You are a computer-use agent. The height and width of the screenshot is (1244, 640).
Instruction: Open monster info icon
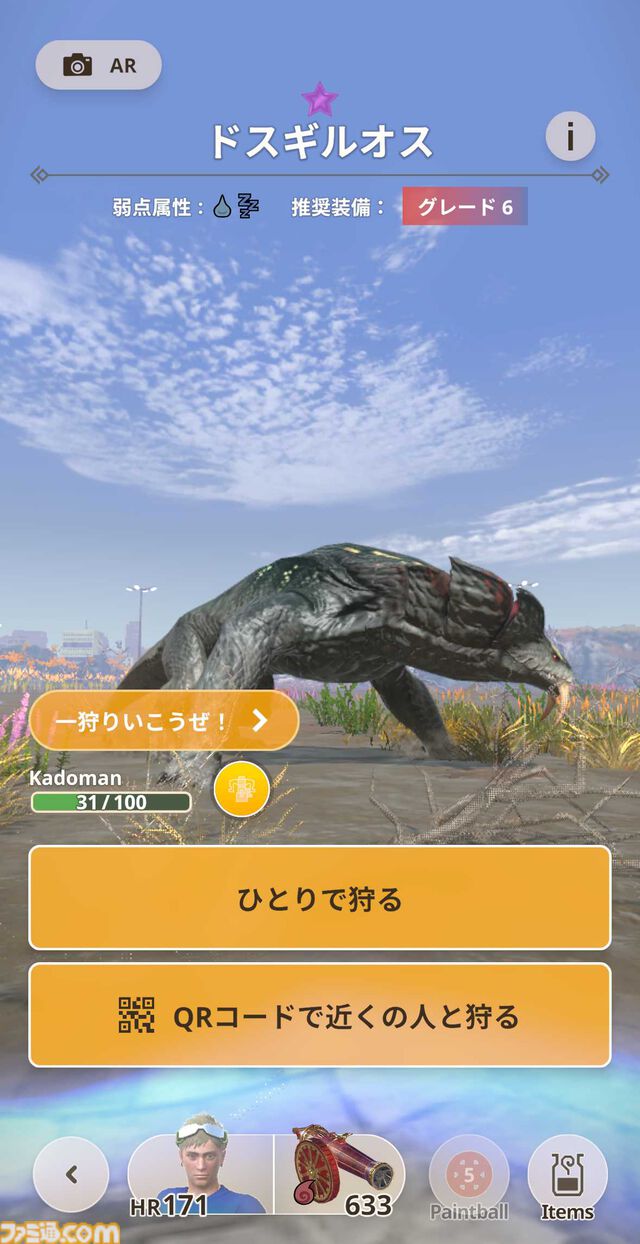pos(570,136)
